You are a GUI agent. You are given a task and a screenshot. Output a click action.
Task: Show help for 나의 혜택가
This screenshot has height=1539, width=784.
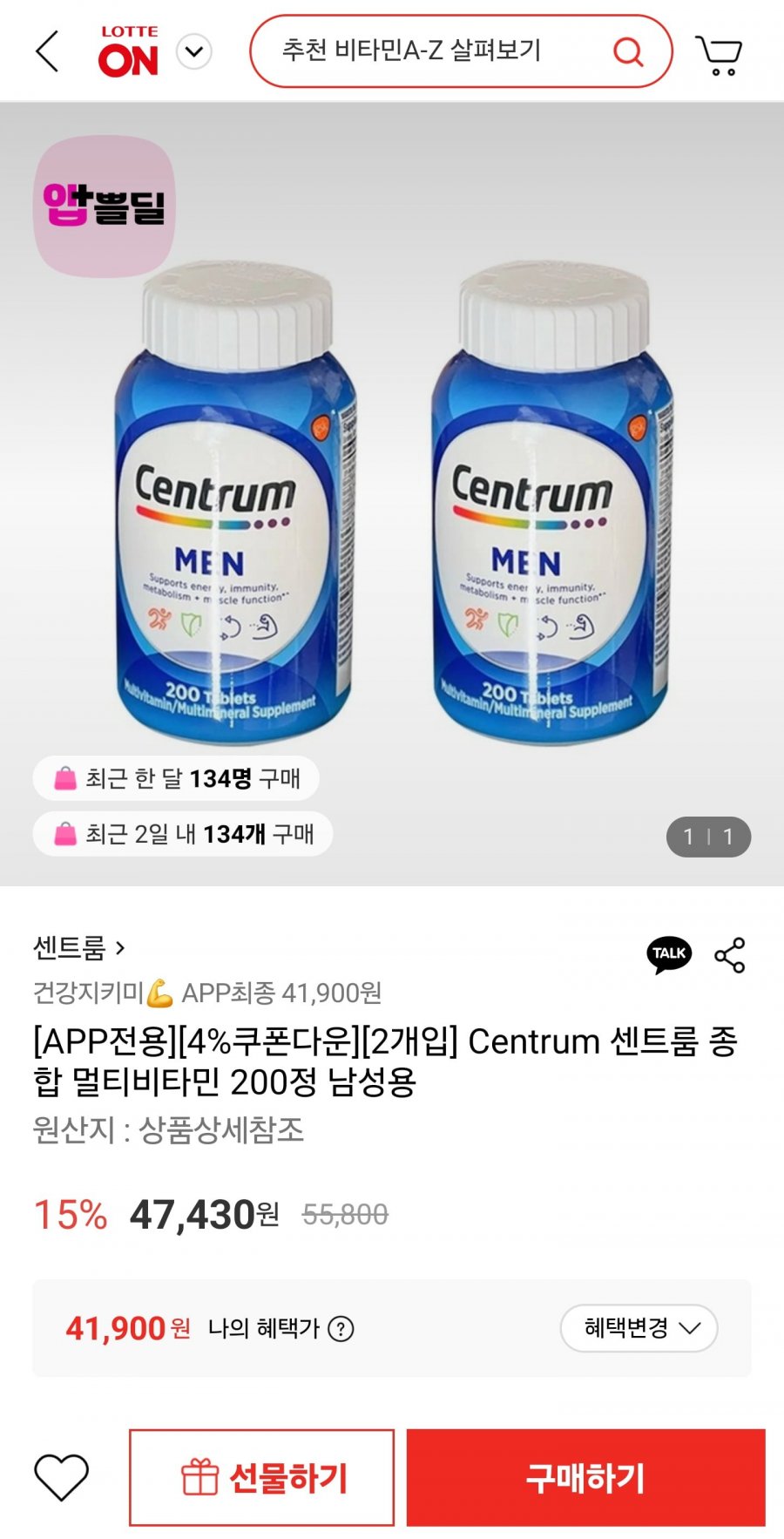click(x=341, y=1329)
